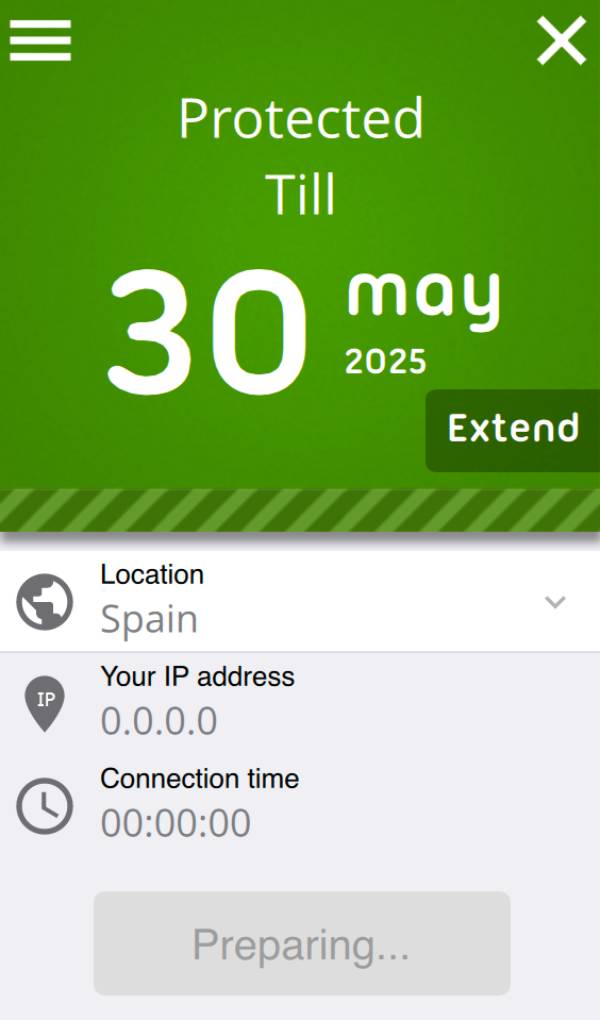
Task: Close the VPN window
Action: click(561, 41)
